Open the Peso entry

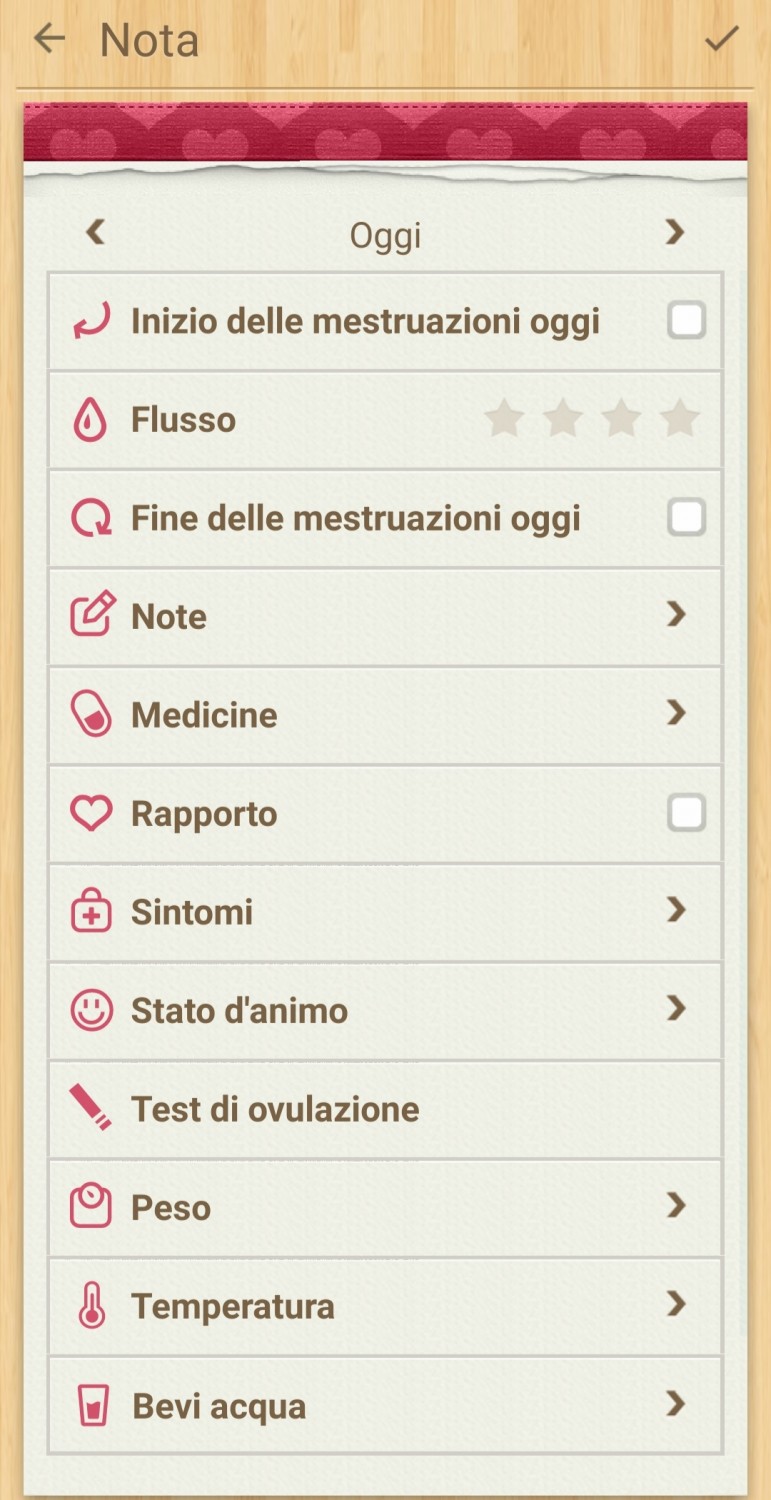[385, 1207]
